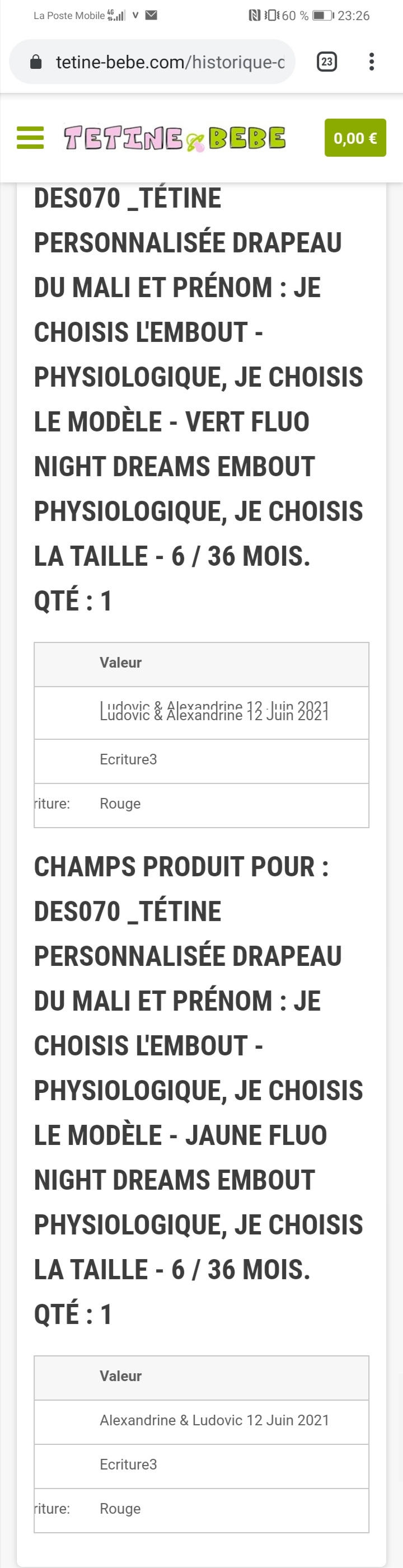403x1568 pixels.
Task: Tap the Tetine Bebe logo to go home
Action: coord(175,138)
